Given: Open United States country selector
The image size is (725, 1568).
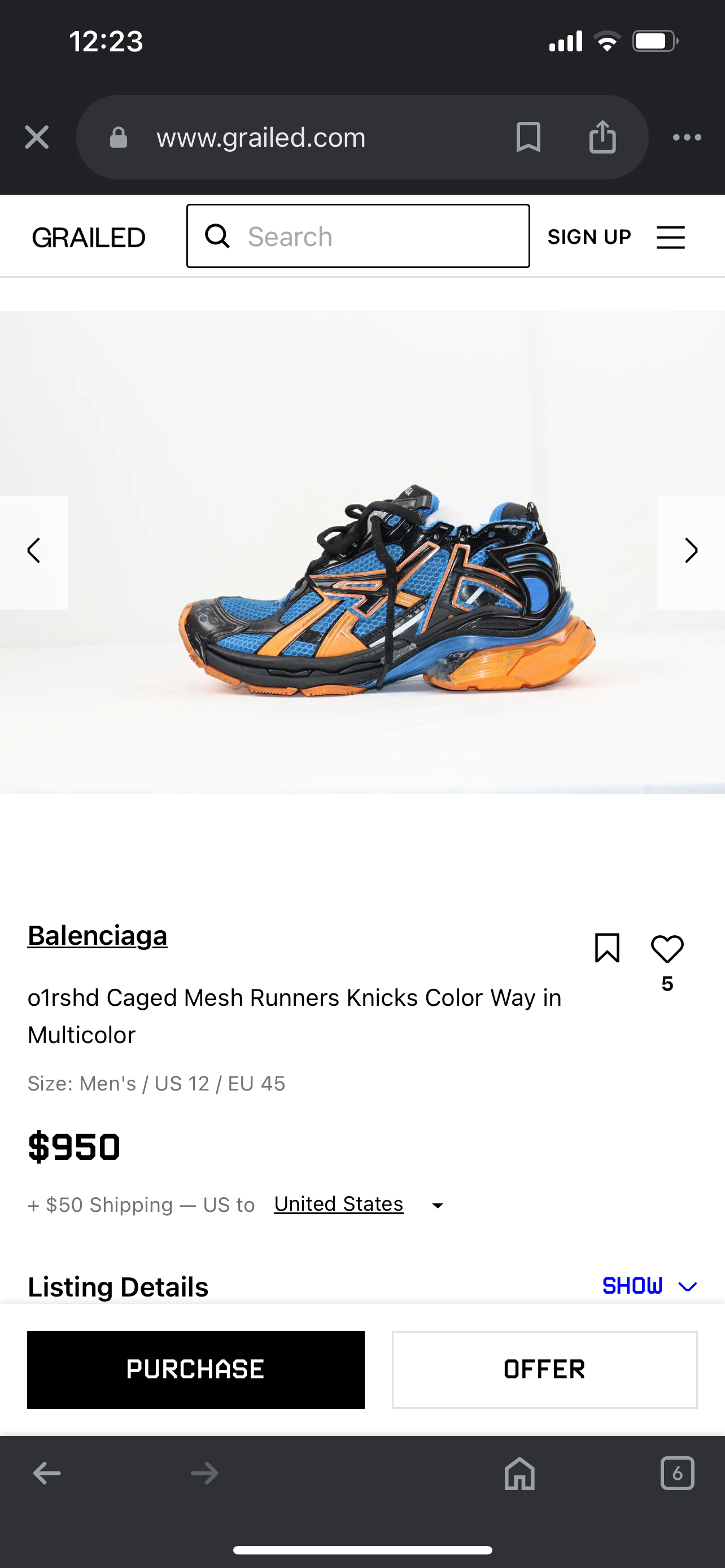Looking at the screenshot, I should click(x=338, y=1203).
